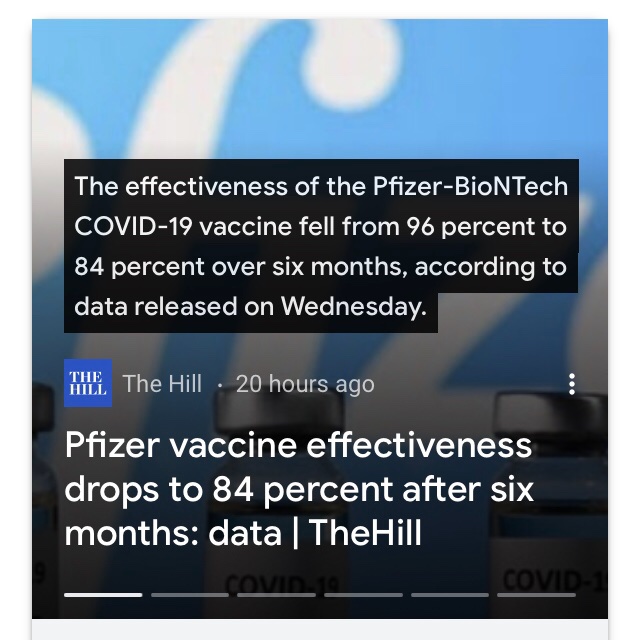Open the Pfizer vaccine effectiveness article
This screenshot has width=640, height=640.
tap(298, 489)
